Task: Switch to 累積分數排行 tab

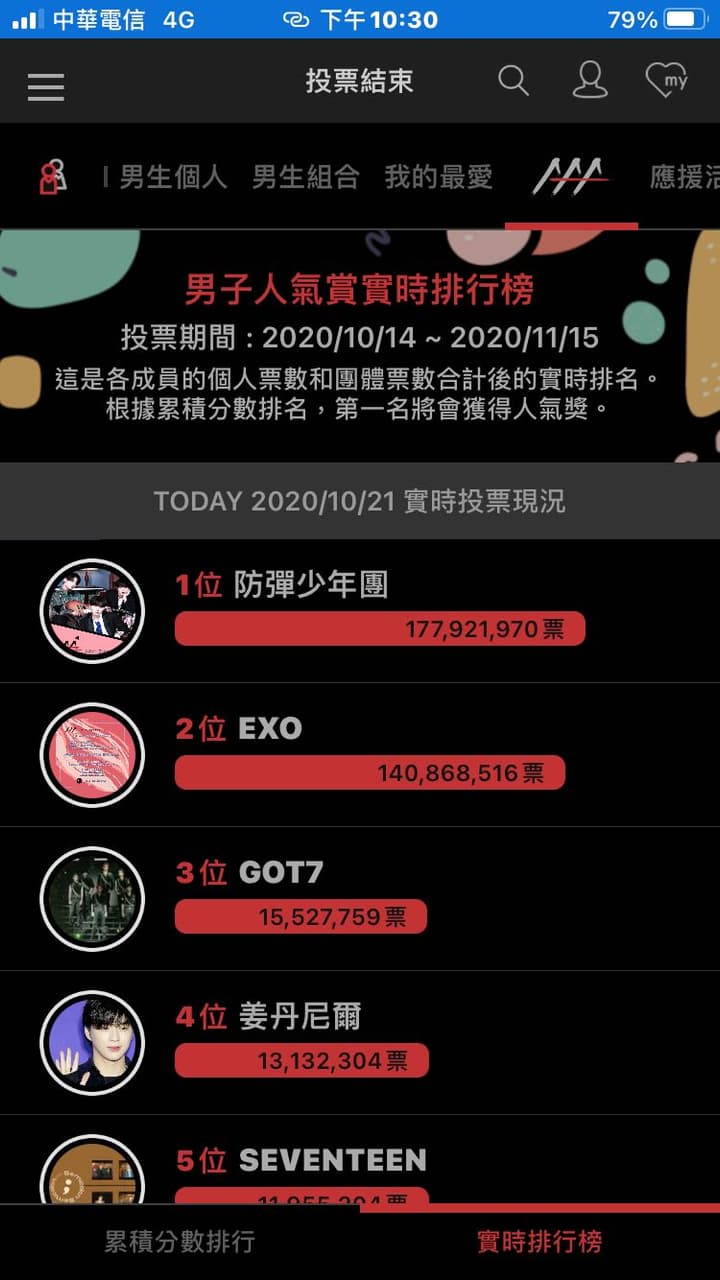Action: (x=180, y=1242)
